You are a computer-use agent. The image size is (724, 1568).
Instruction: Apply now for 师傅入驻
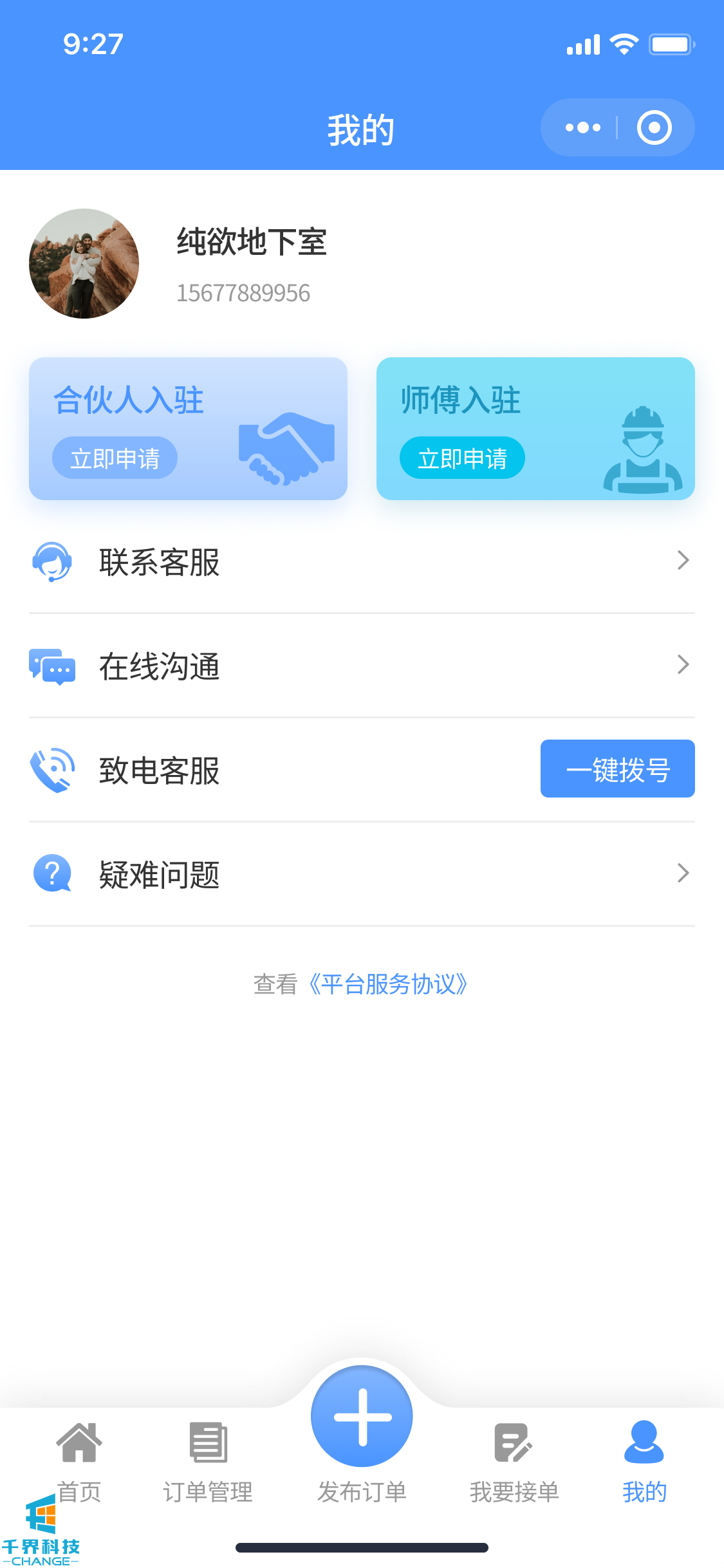462,458
